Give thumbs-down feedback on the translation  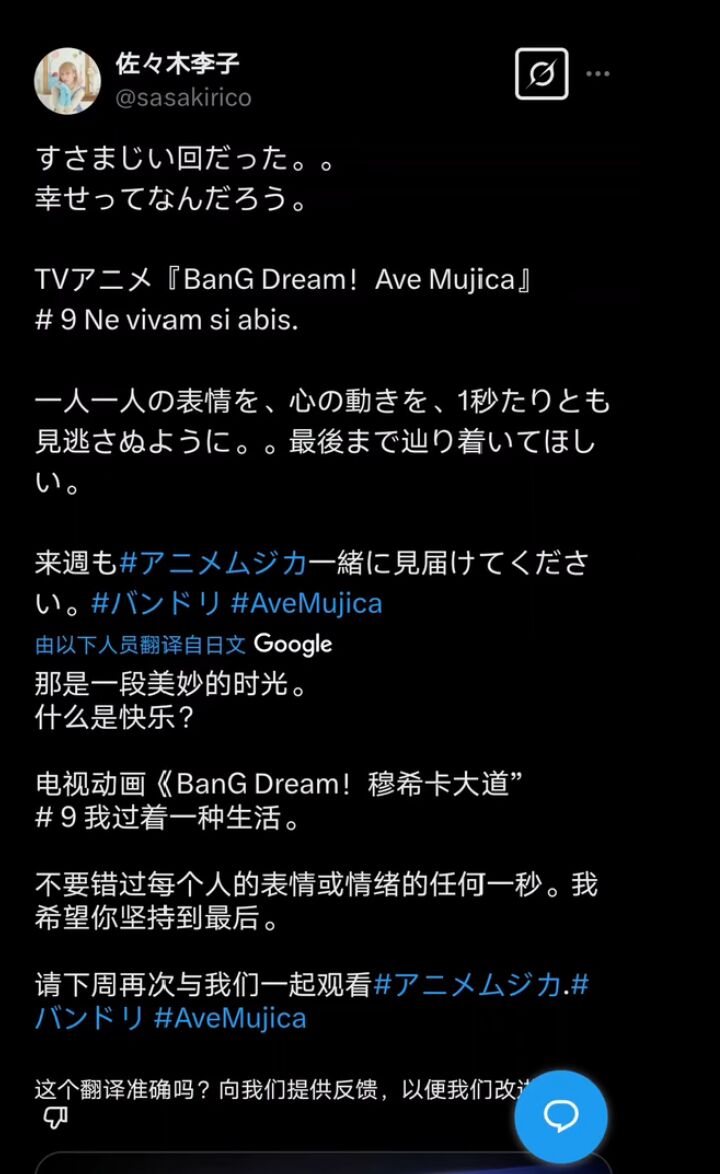55,1118
